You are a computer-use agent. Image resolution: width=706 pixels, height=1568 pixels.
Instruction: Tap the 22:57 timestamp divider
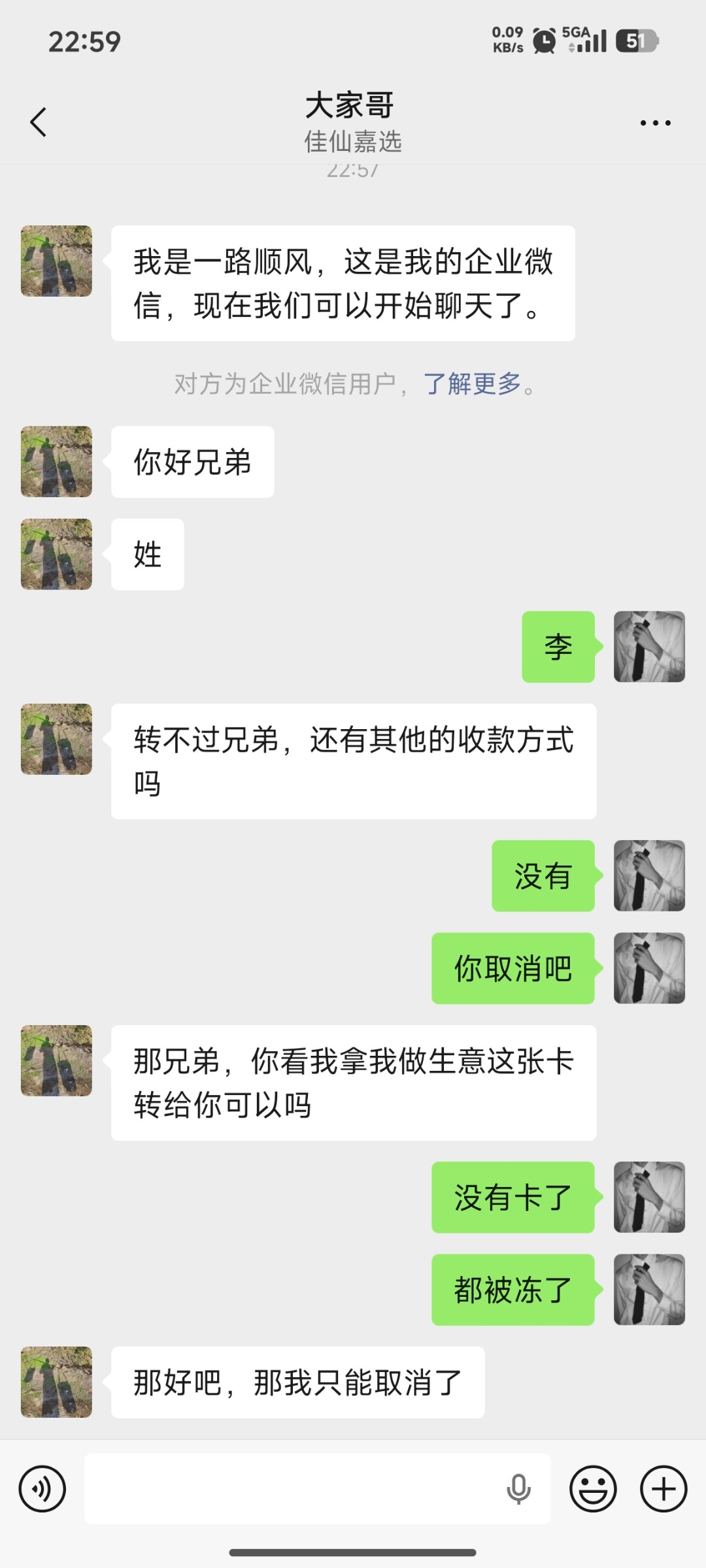coord(353,171)
